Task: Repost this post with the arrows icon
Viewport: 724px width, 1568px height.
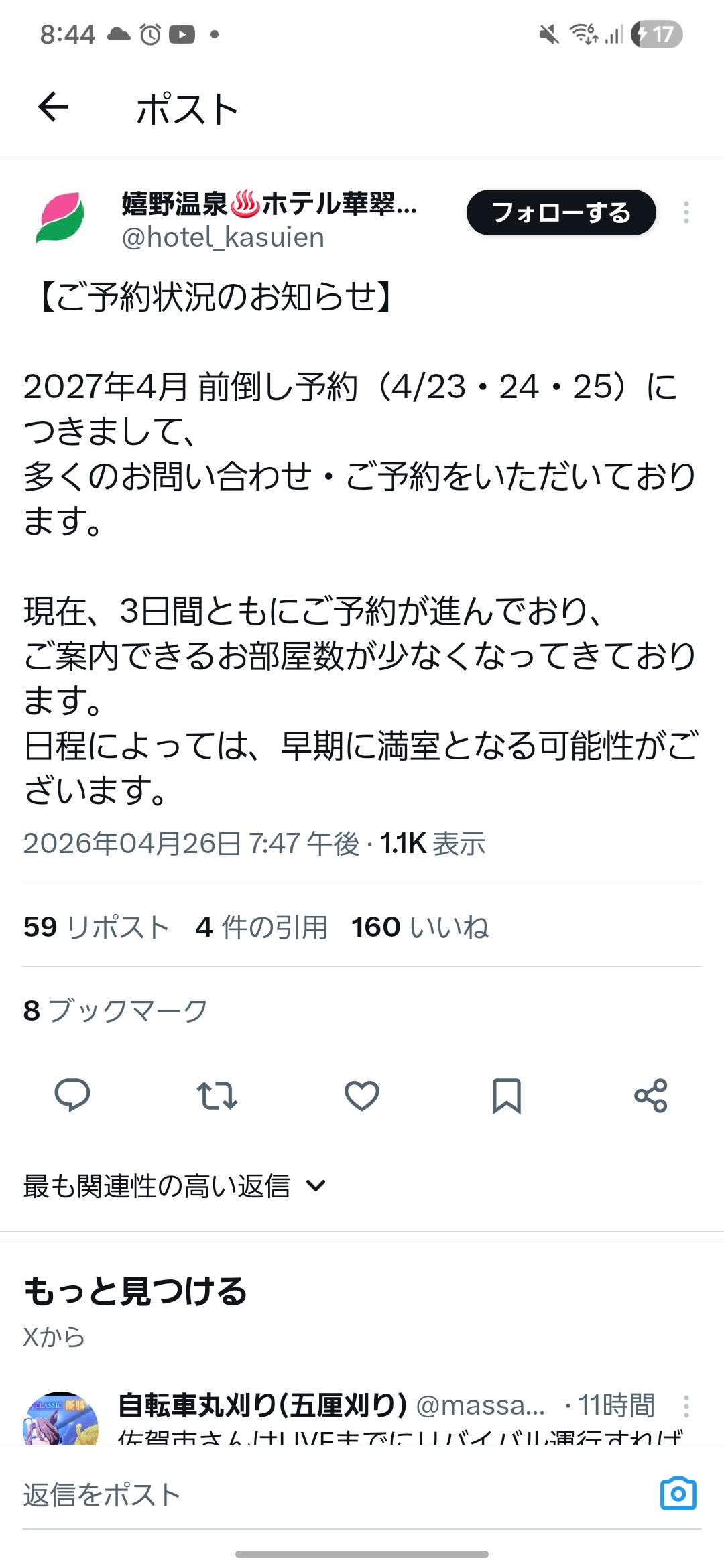Action: 217,1096
